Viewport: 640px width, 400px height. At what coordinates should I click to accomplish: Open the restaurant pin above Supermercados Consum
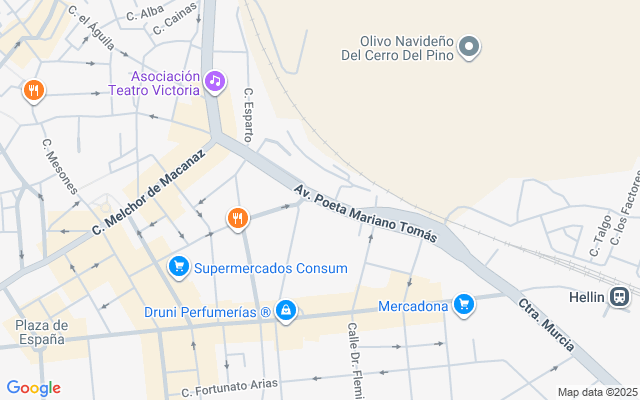click(x=237, y=218)
